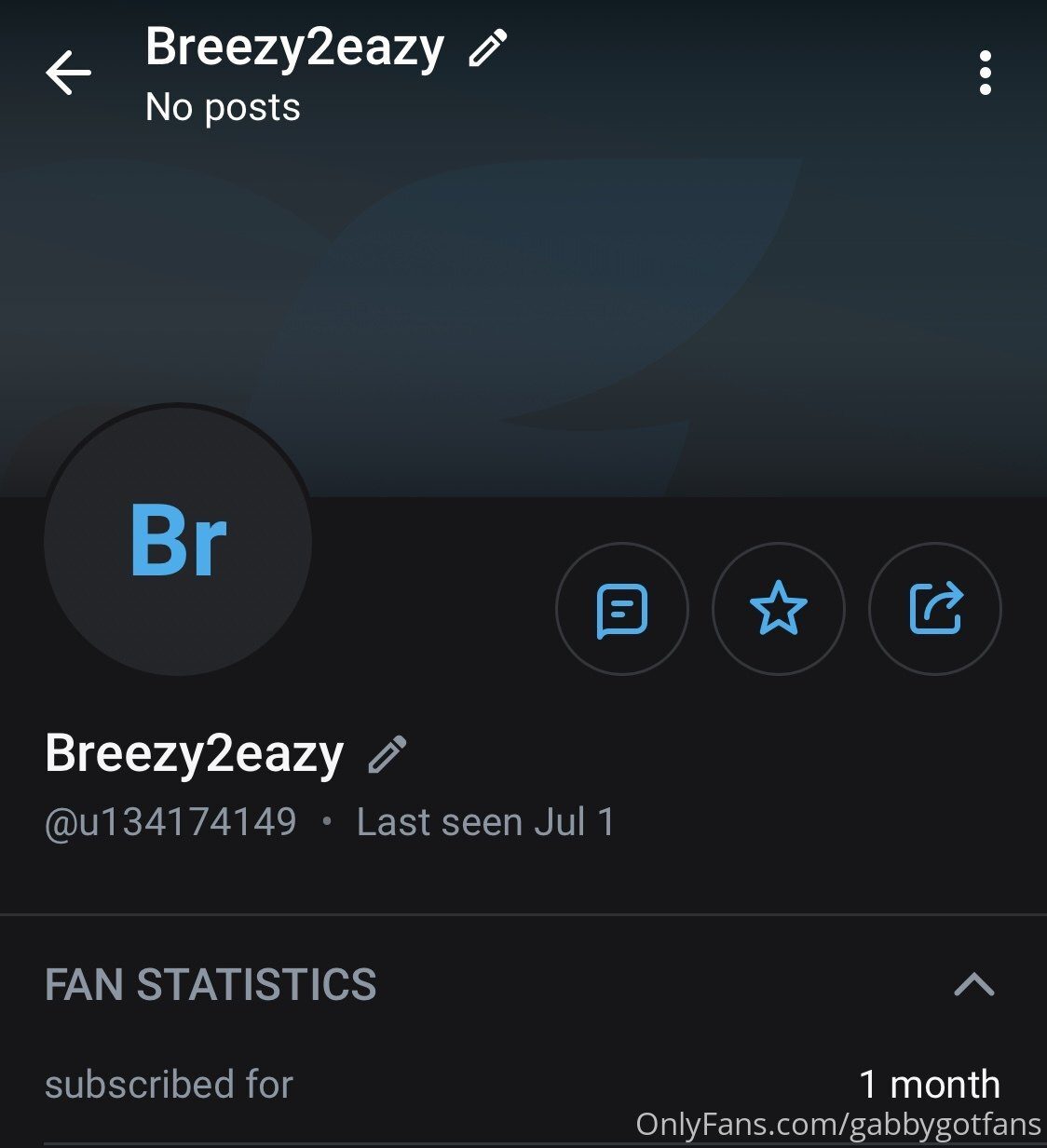
Task: Add Breezy2eazy to favorites with star
Action: point(778,610)
